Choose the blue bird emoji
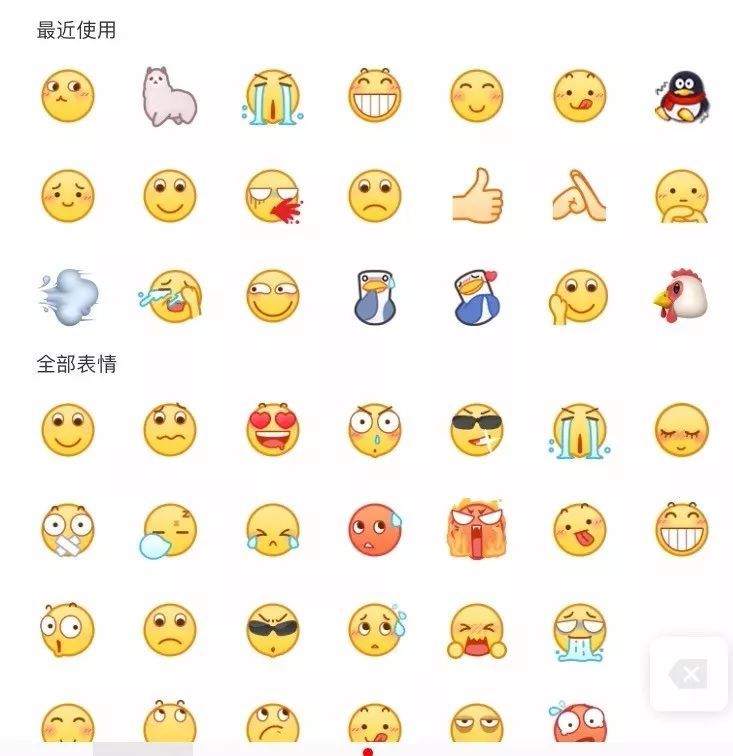 [477, 297]
